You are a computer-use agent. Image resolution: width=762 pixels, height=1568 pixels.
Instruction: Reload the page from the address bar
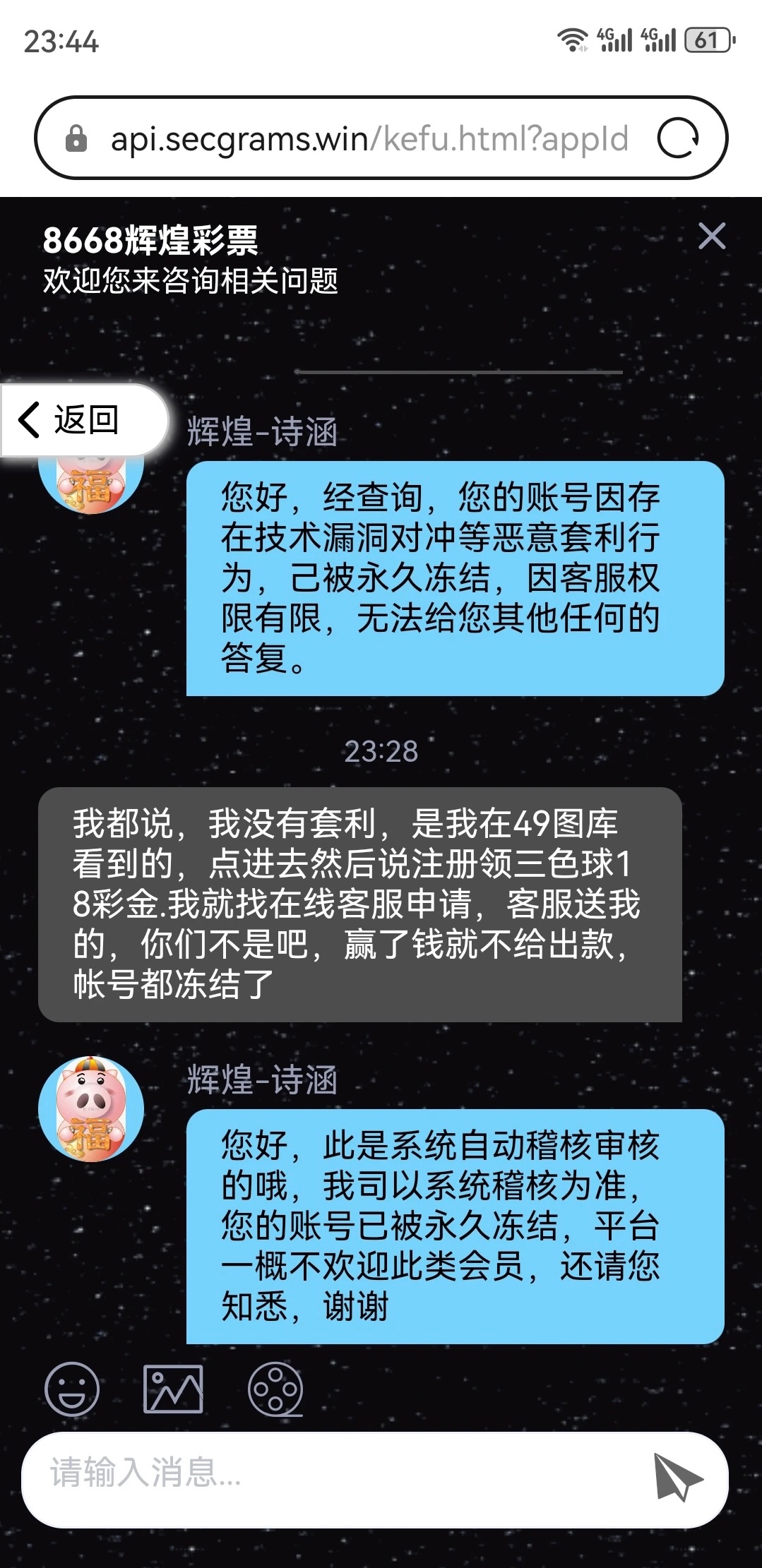678,138
